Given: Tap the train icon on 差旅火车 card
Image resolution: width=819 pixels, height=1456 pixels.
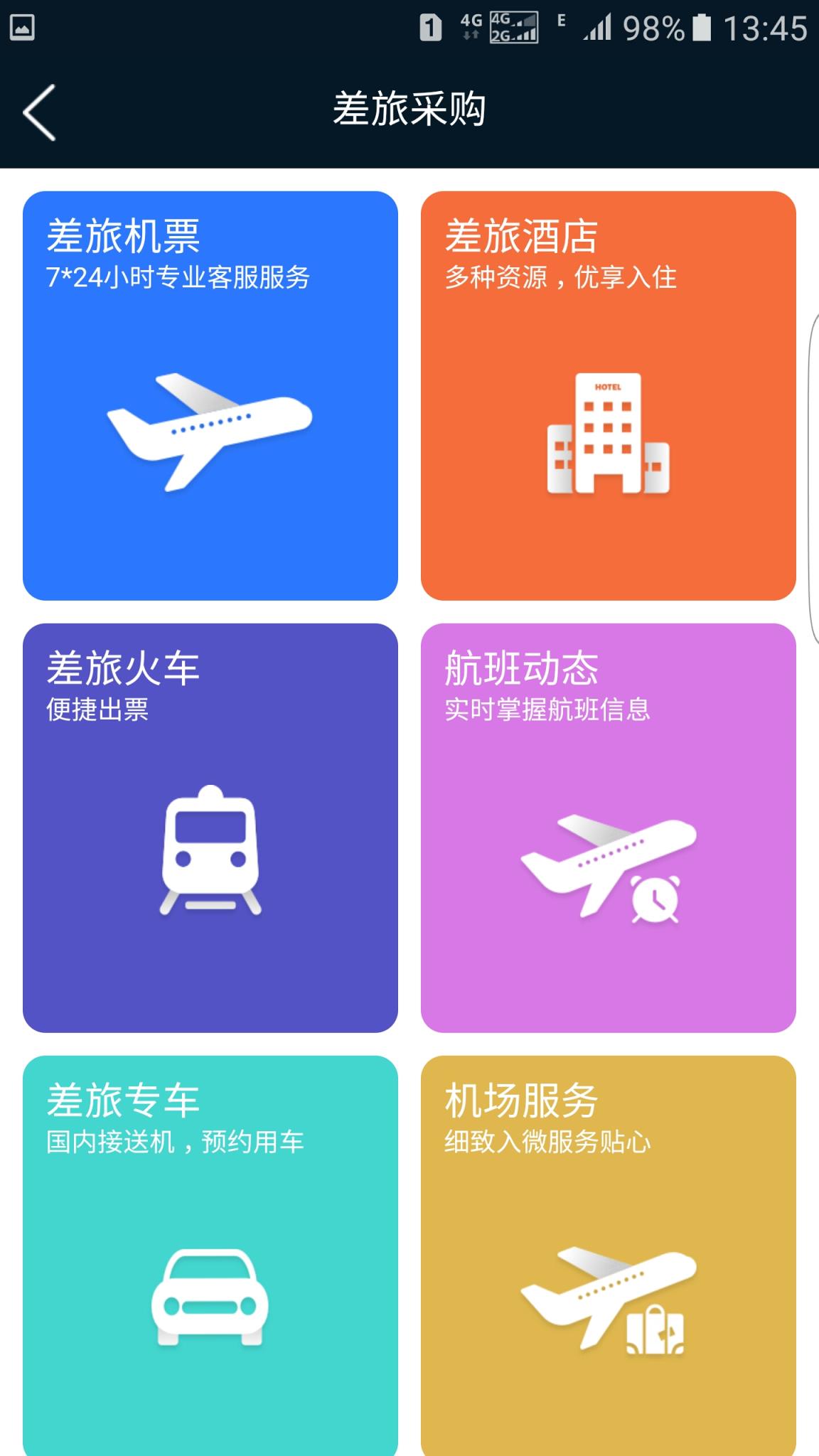Looking at the screenshot, I should 210,853.
